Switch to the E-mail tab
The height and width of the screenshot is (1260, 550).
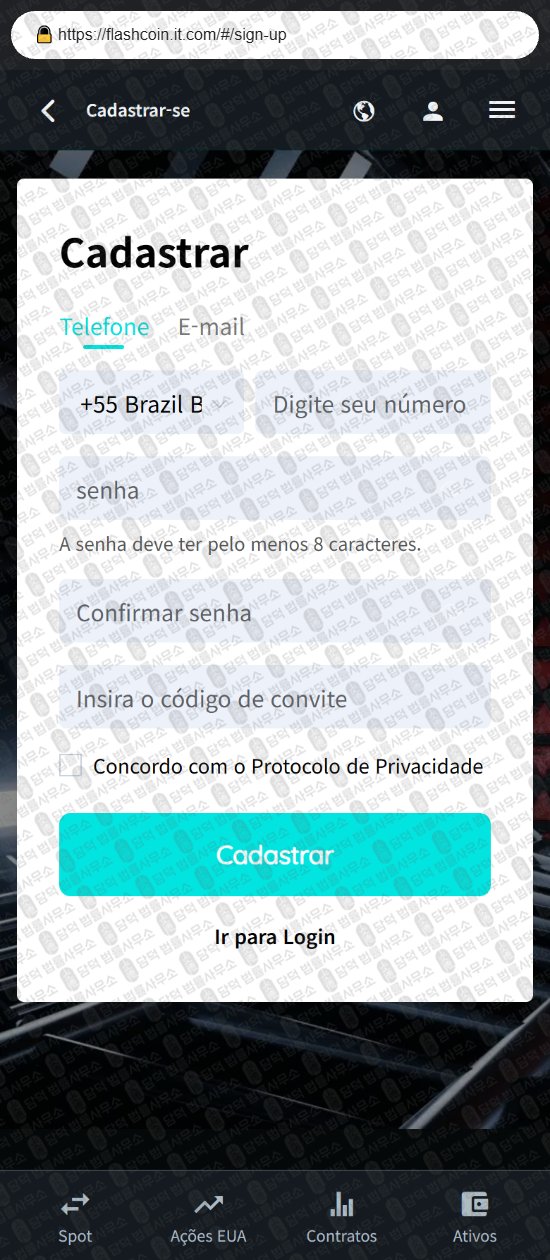tap(211, 327)
